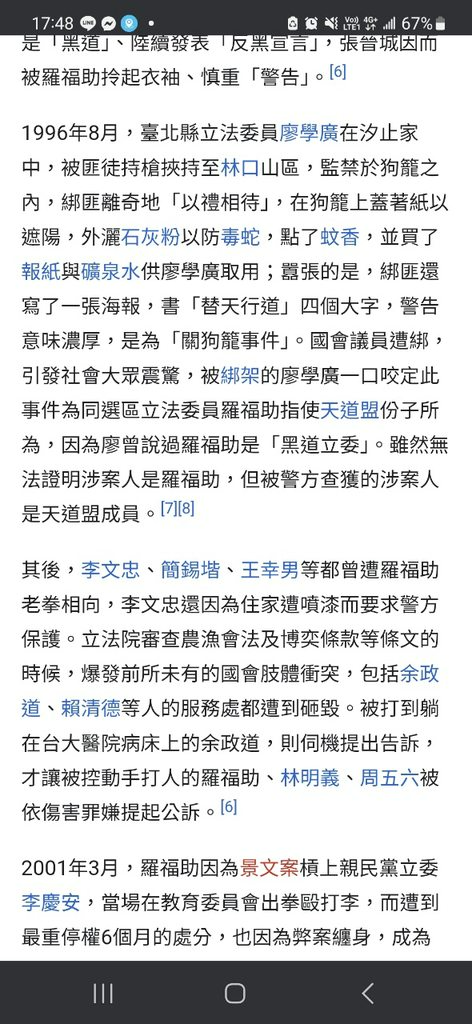Tap the 綁架 link

(240, 376)
